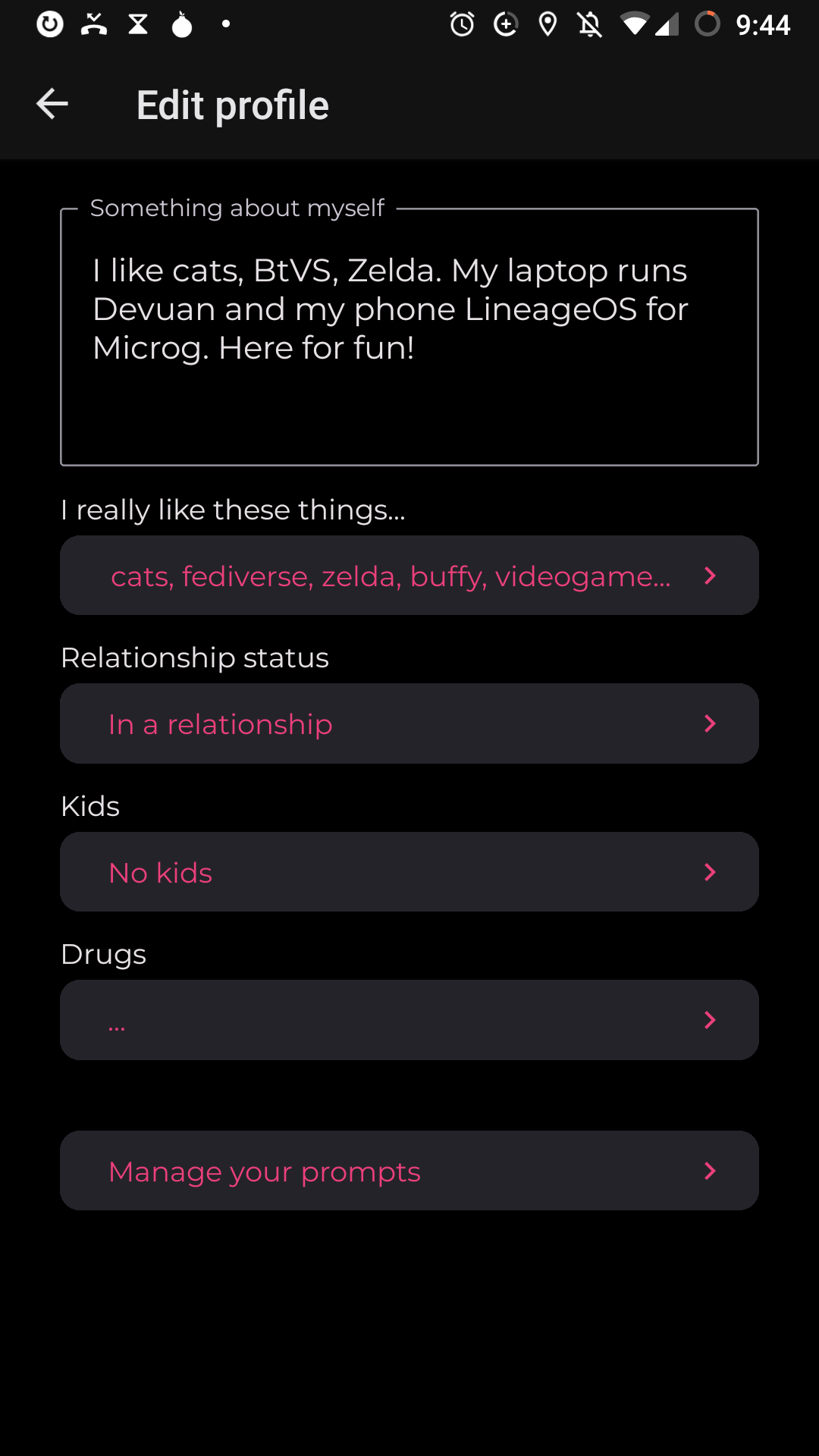The height and width of the screenshot is (1456, 819).
Task: Open the 'I really like these things' interests list
Action: (x=409, y=576)
